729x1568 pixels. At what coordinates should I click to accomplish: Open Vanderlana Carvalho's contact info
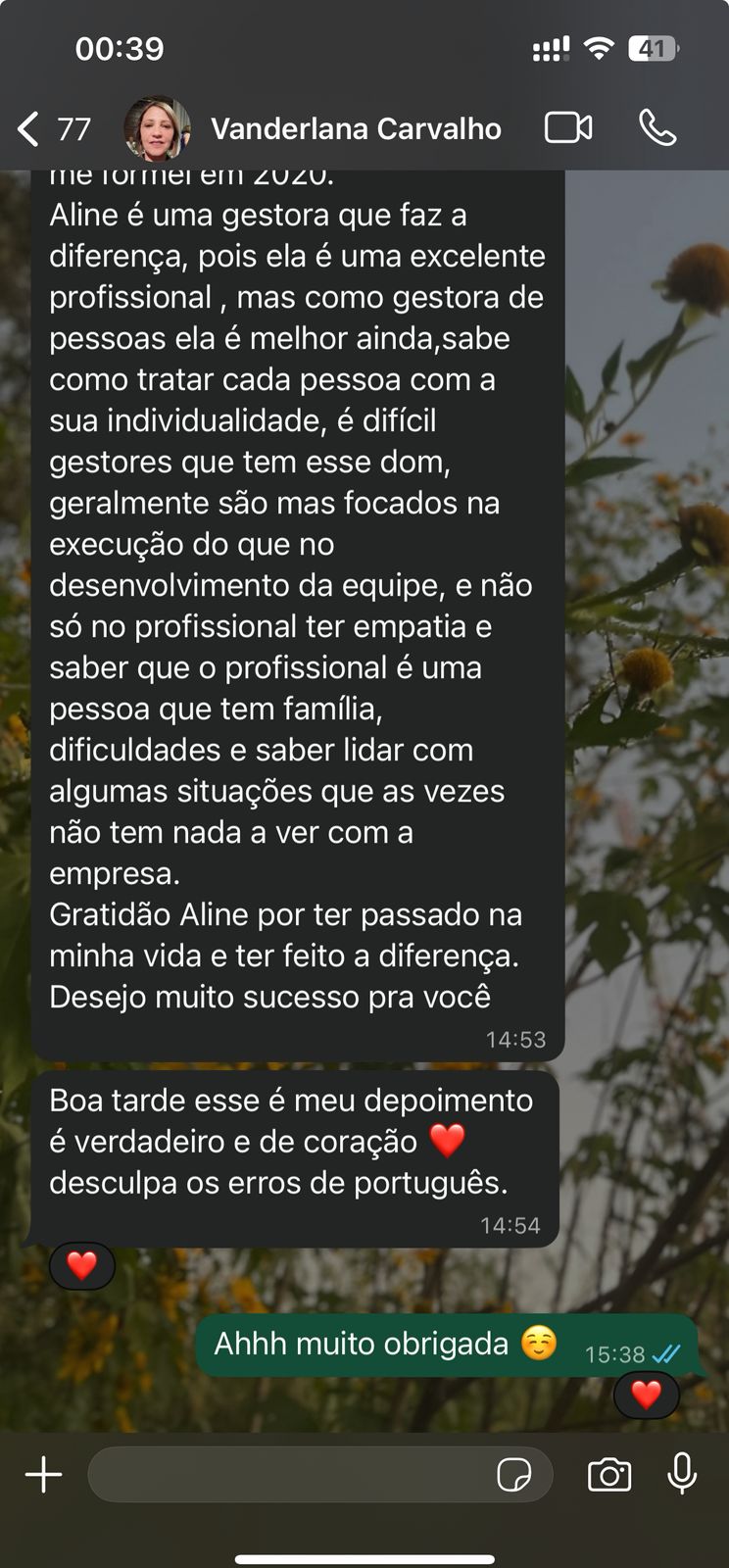coord(356,128)
